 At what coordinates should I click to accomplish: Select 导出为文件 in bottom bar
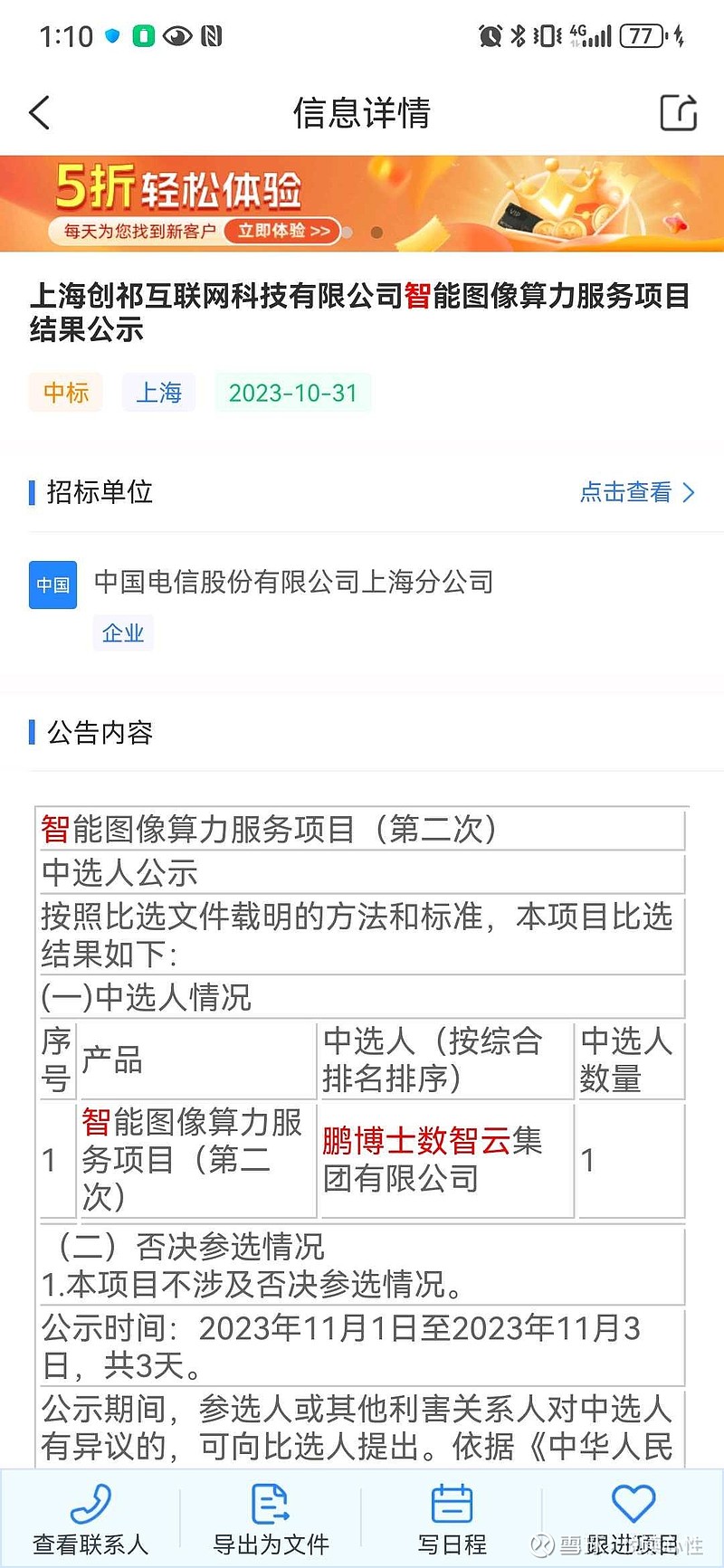point(271,1520)
